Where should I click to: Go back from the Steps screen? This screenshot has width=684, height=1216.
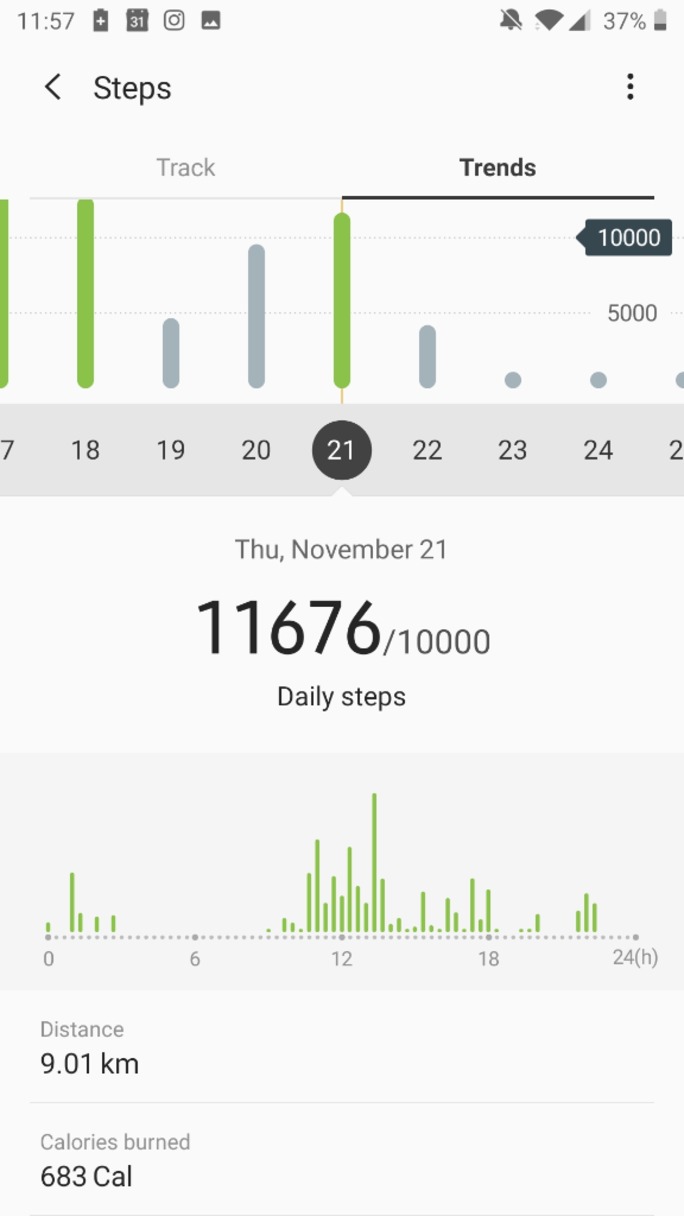coord(53,88)
